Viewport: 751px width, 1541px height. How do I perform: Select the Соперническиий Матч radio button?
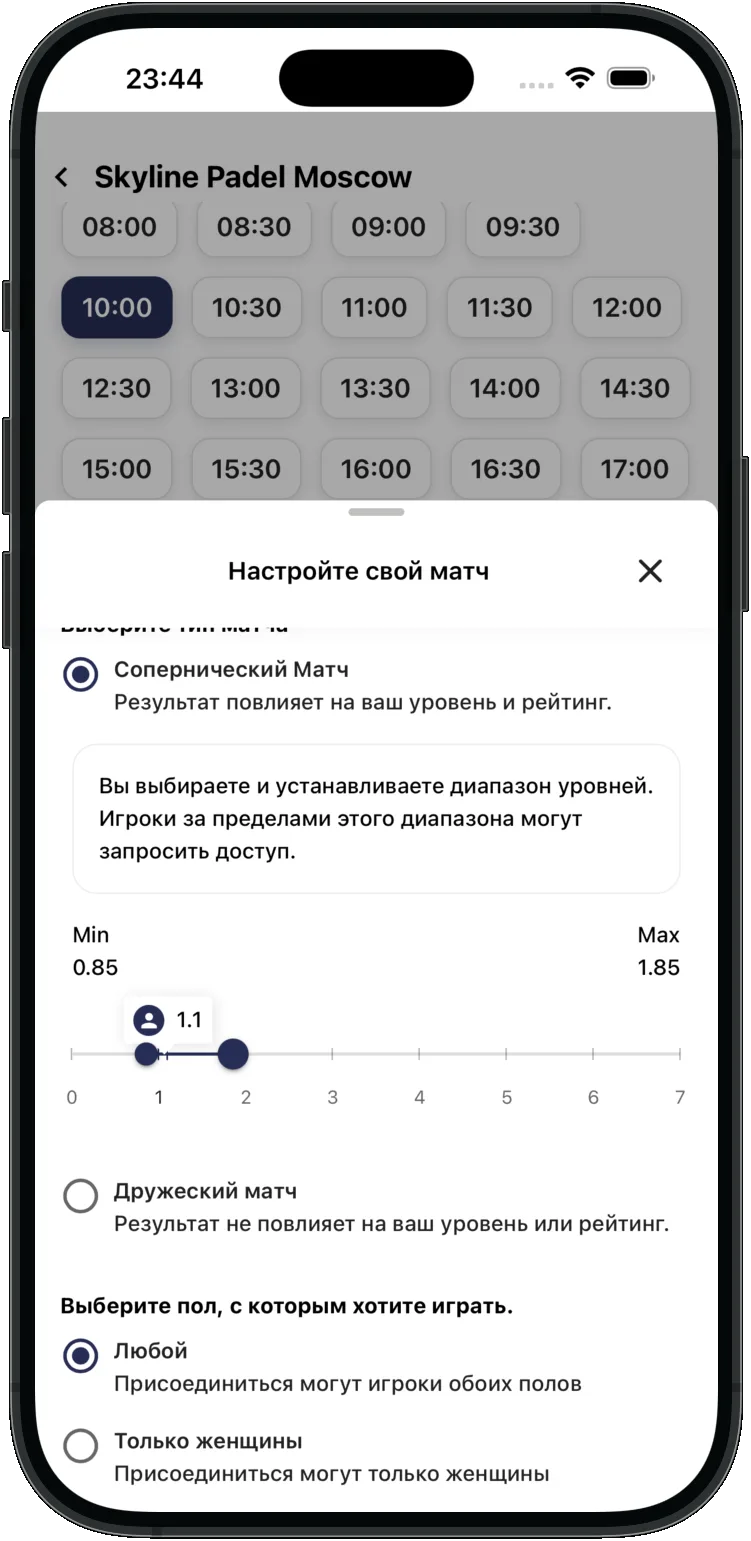click(x=80, y=675)
